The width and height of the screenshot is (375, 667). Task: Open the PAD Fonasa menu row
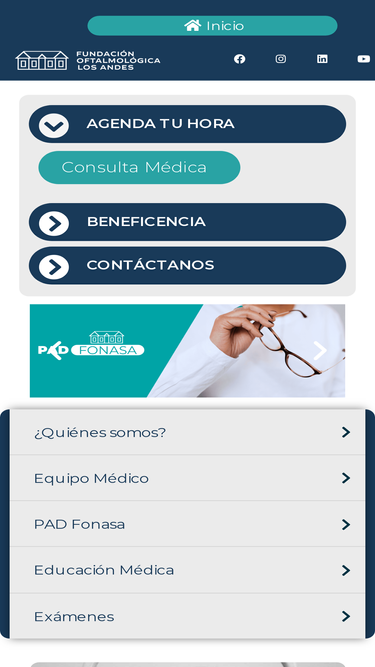(x=188, y=524)
